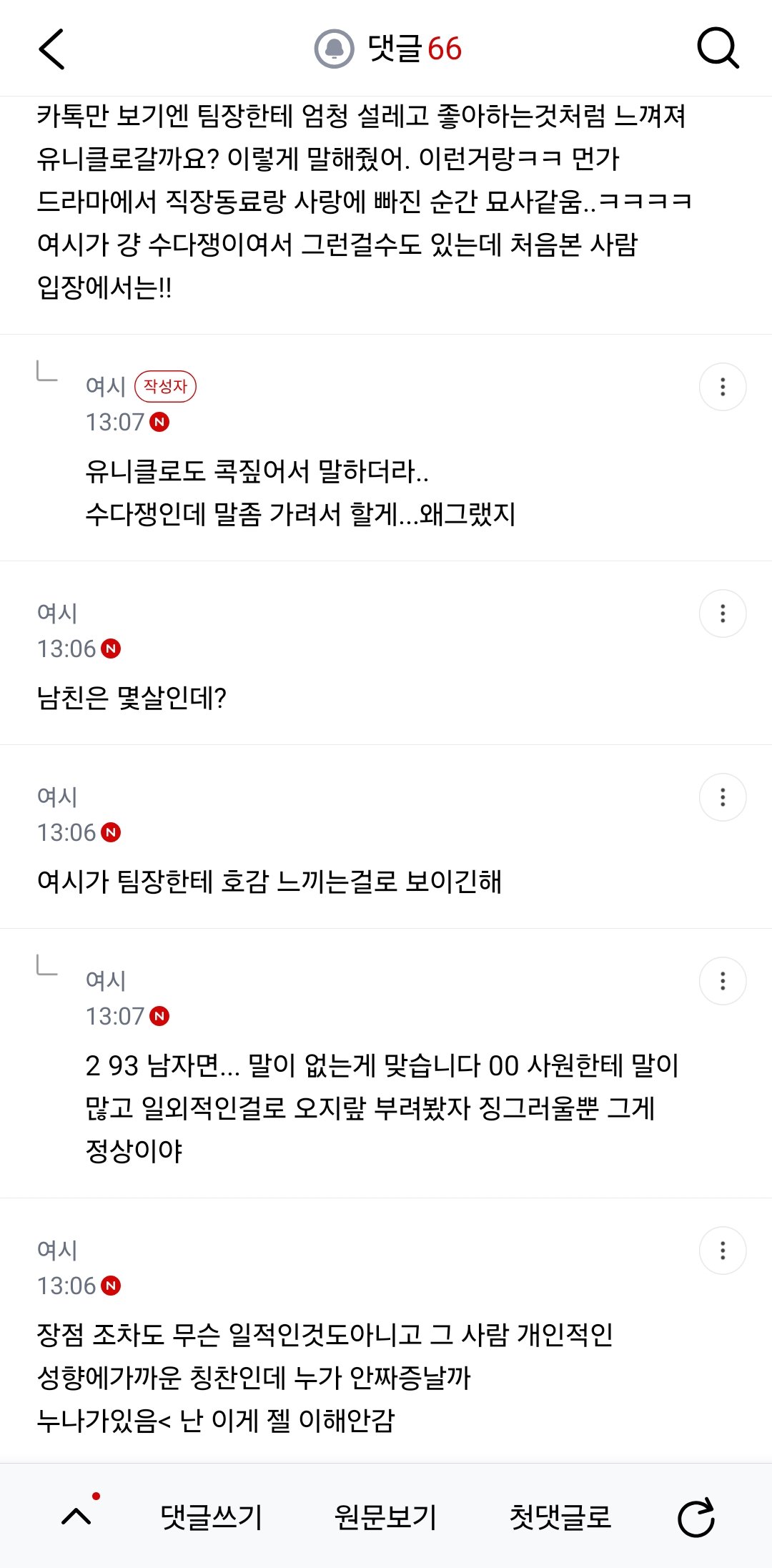The width and height of the screenshot is (772, 1568).
Task: Open options for the 2 93 남자면 reply
Action: [x=723, y=981]
